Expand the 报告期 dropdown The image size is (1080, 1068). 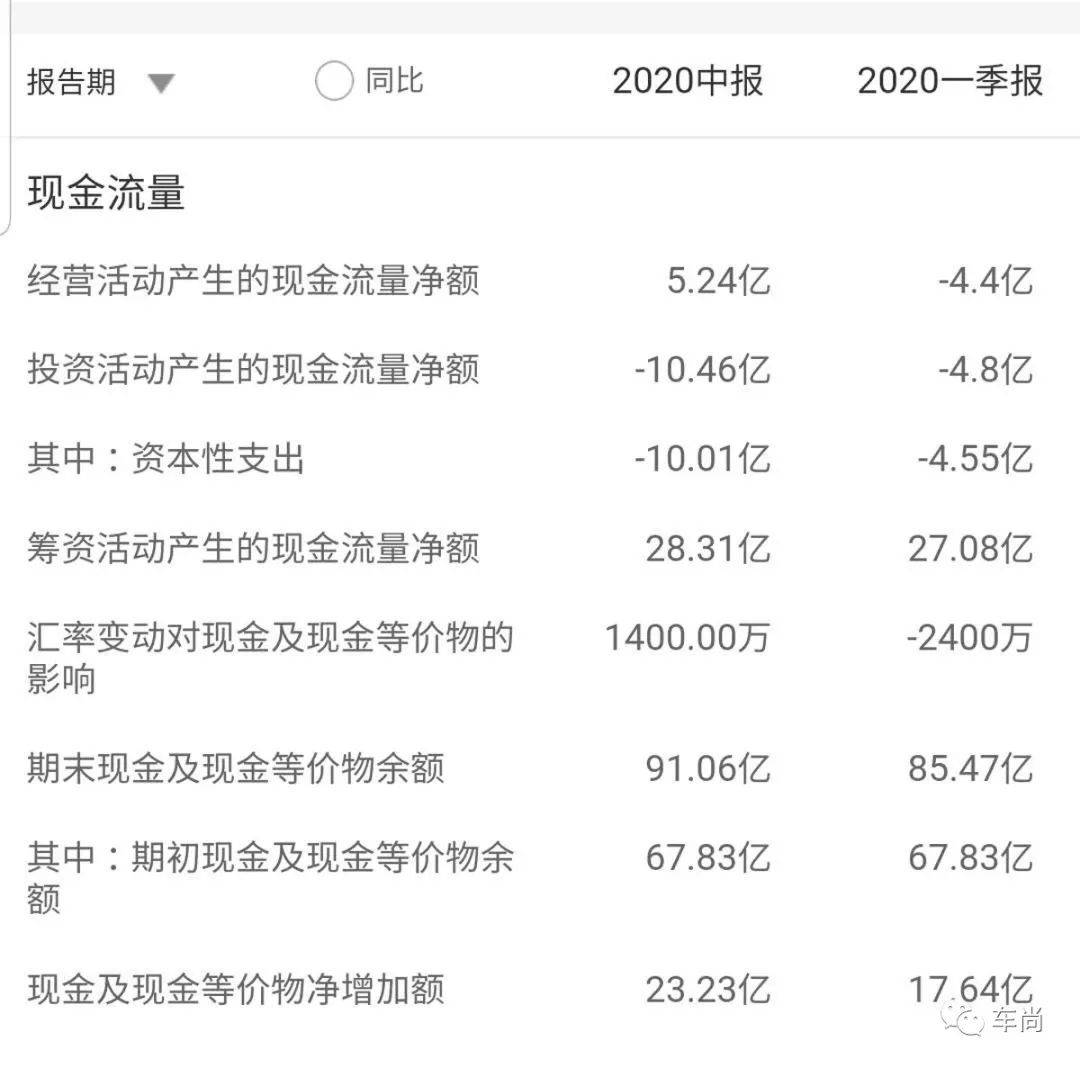click(160, 83)
